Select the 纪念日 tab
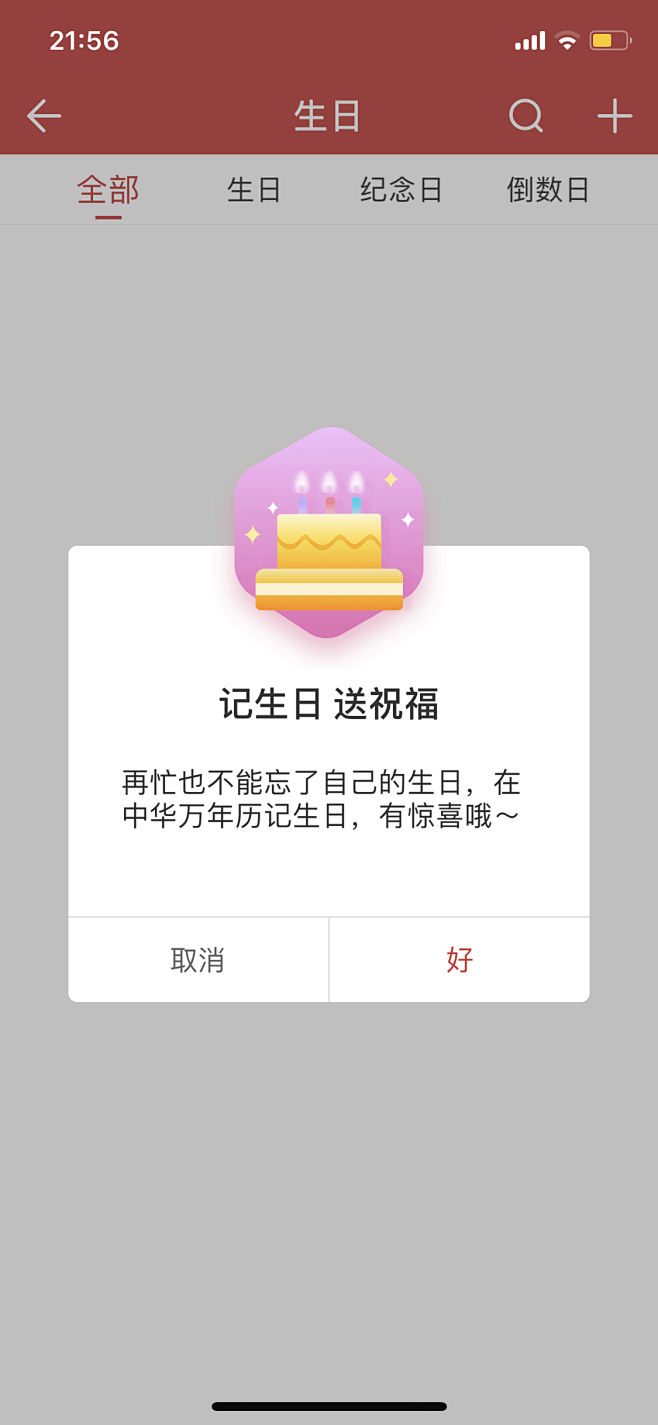Screen dimensions: 658x1425 coord(401,189)
